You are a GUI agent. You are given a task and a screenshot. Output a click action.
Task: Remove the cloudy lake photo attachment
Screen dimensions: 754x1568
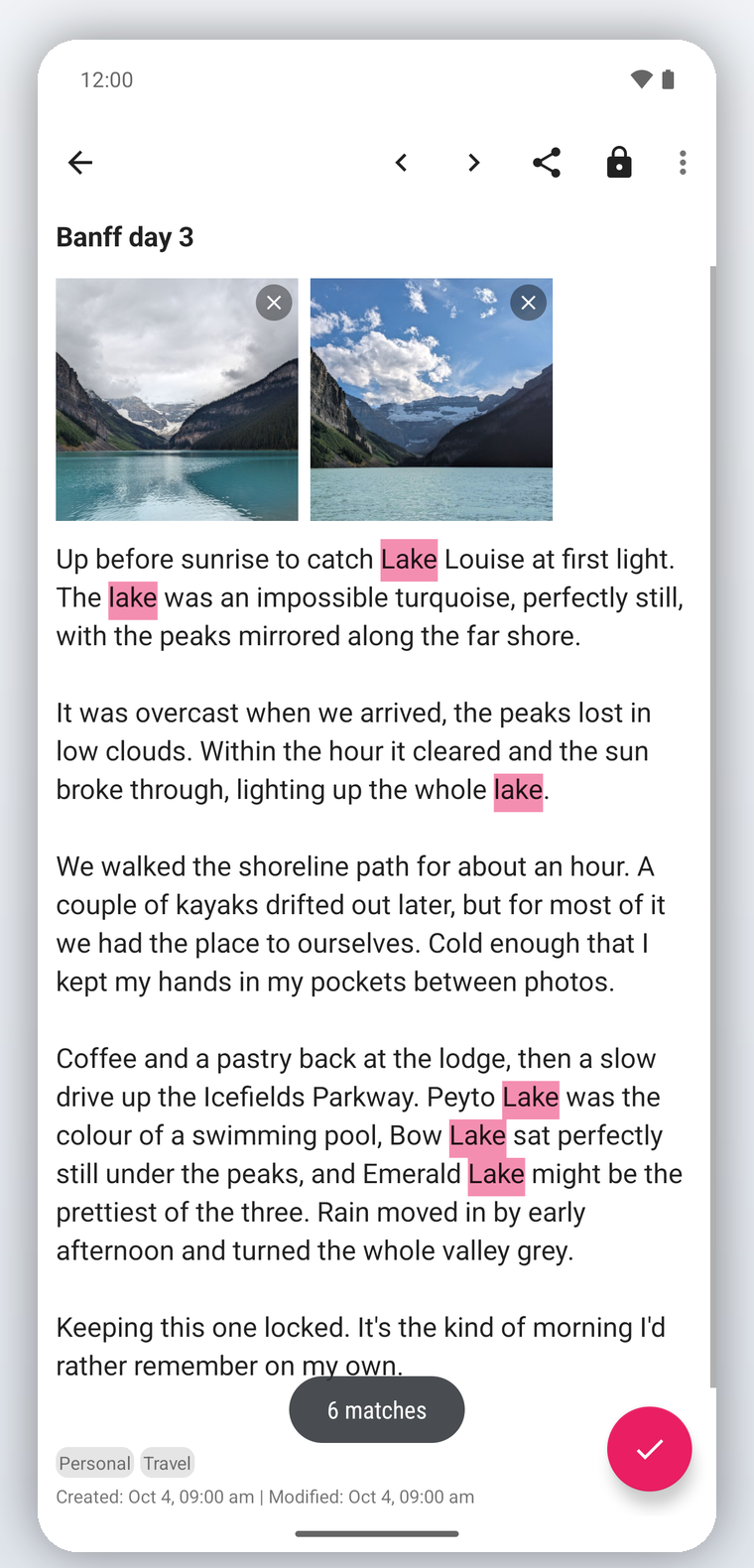tap(274, 303)
